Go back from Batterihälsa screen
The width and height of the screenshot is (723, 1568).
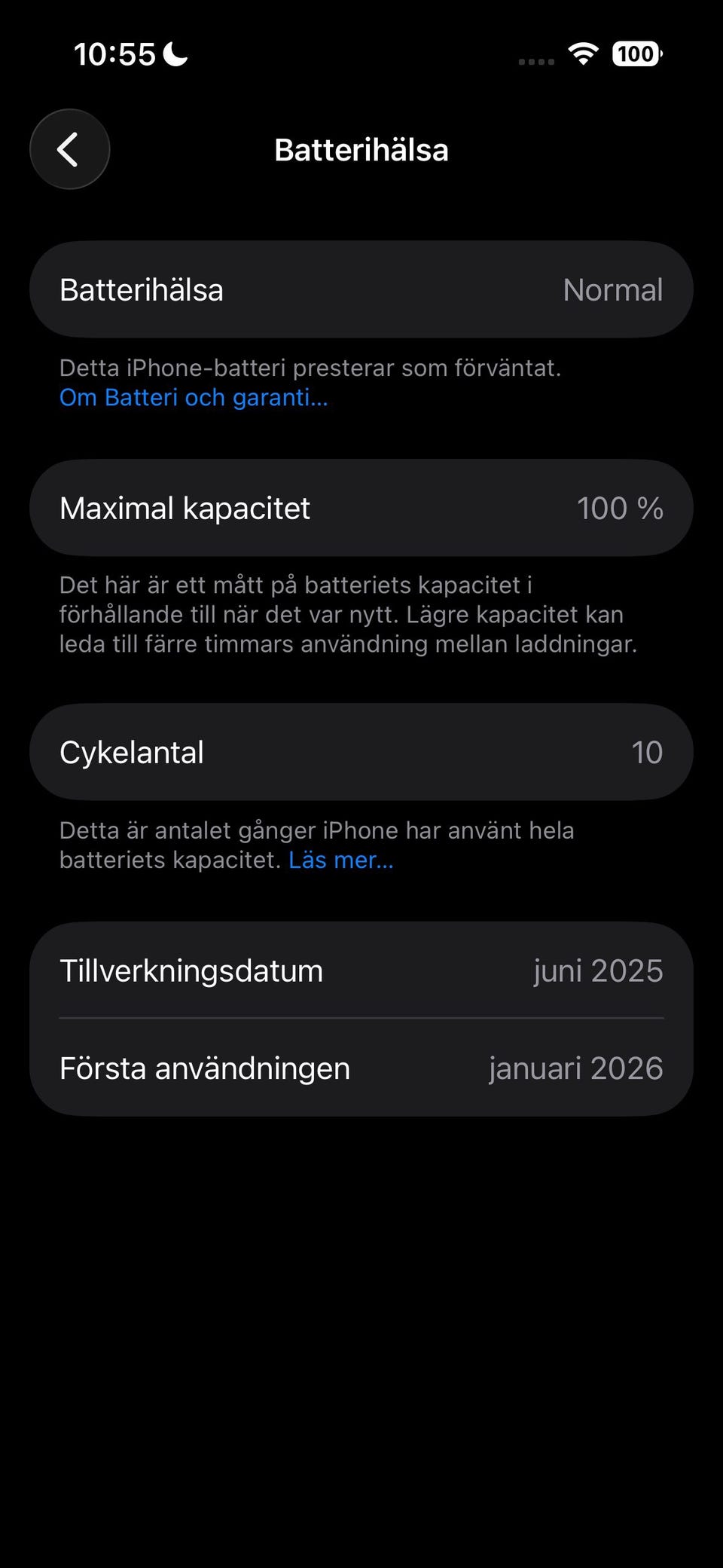tap(69, 149)
